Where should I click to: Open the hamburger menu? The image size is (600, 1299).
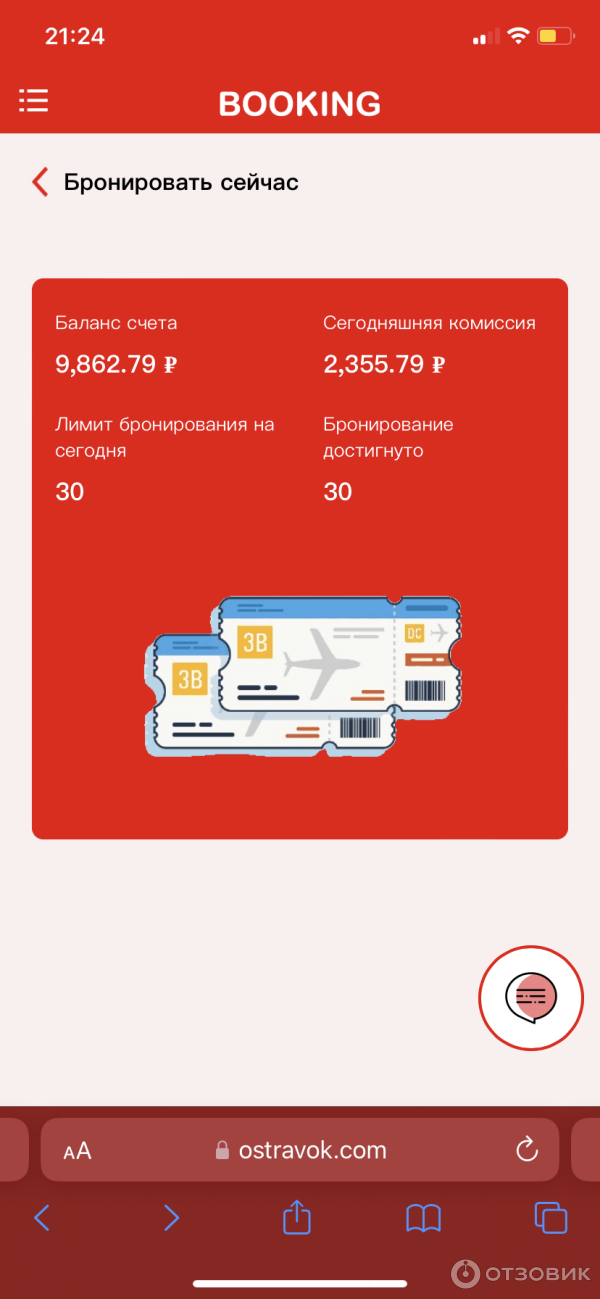tap(33, 101)
